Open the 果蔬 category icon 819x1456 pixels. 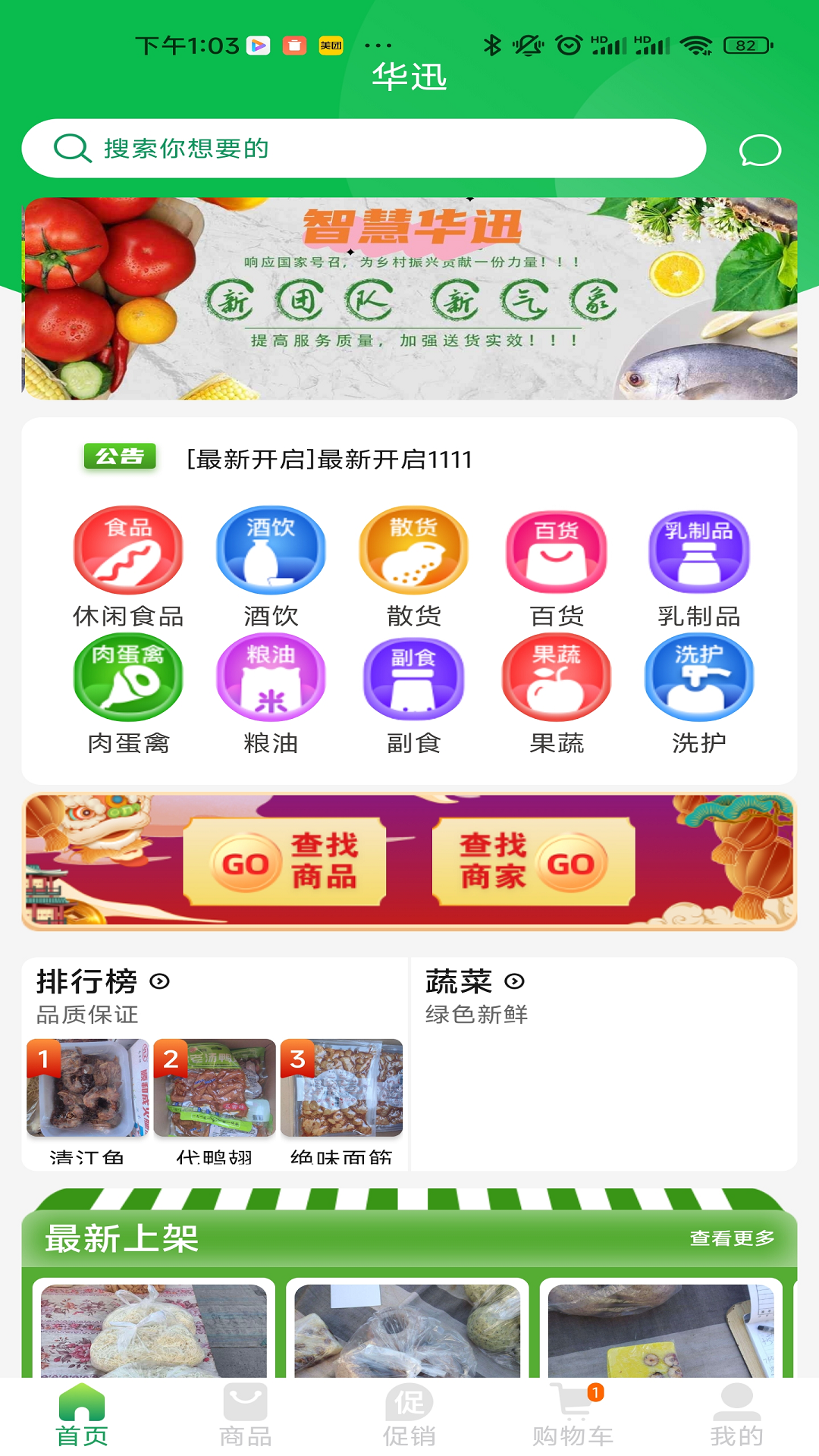pos(556,679)
